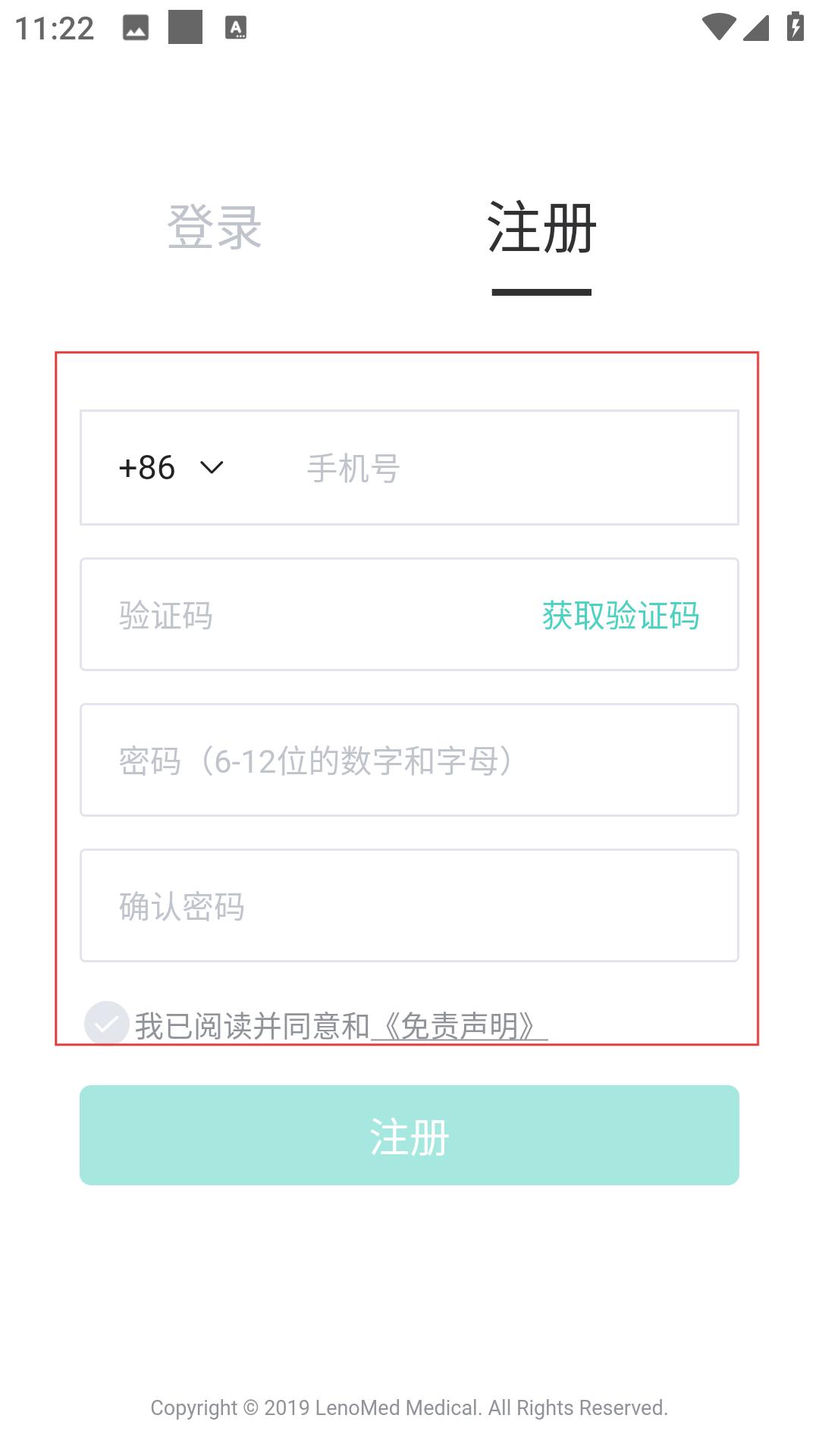Tap the 确认密码 confirm password field
819x1456 pixels.
click(x=409, y=906)
